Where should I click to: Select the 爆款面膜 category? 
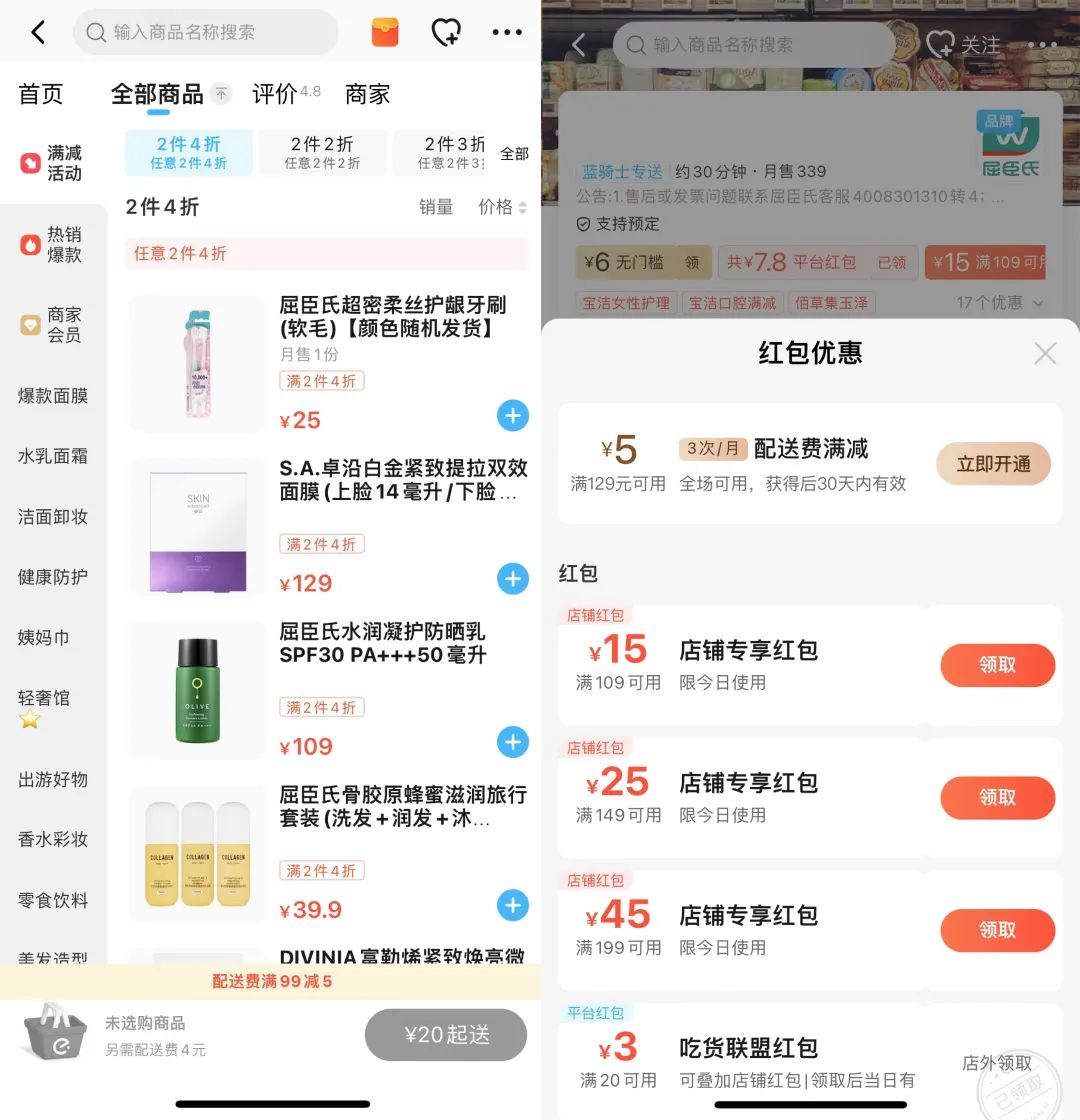click(53, 396)
